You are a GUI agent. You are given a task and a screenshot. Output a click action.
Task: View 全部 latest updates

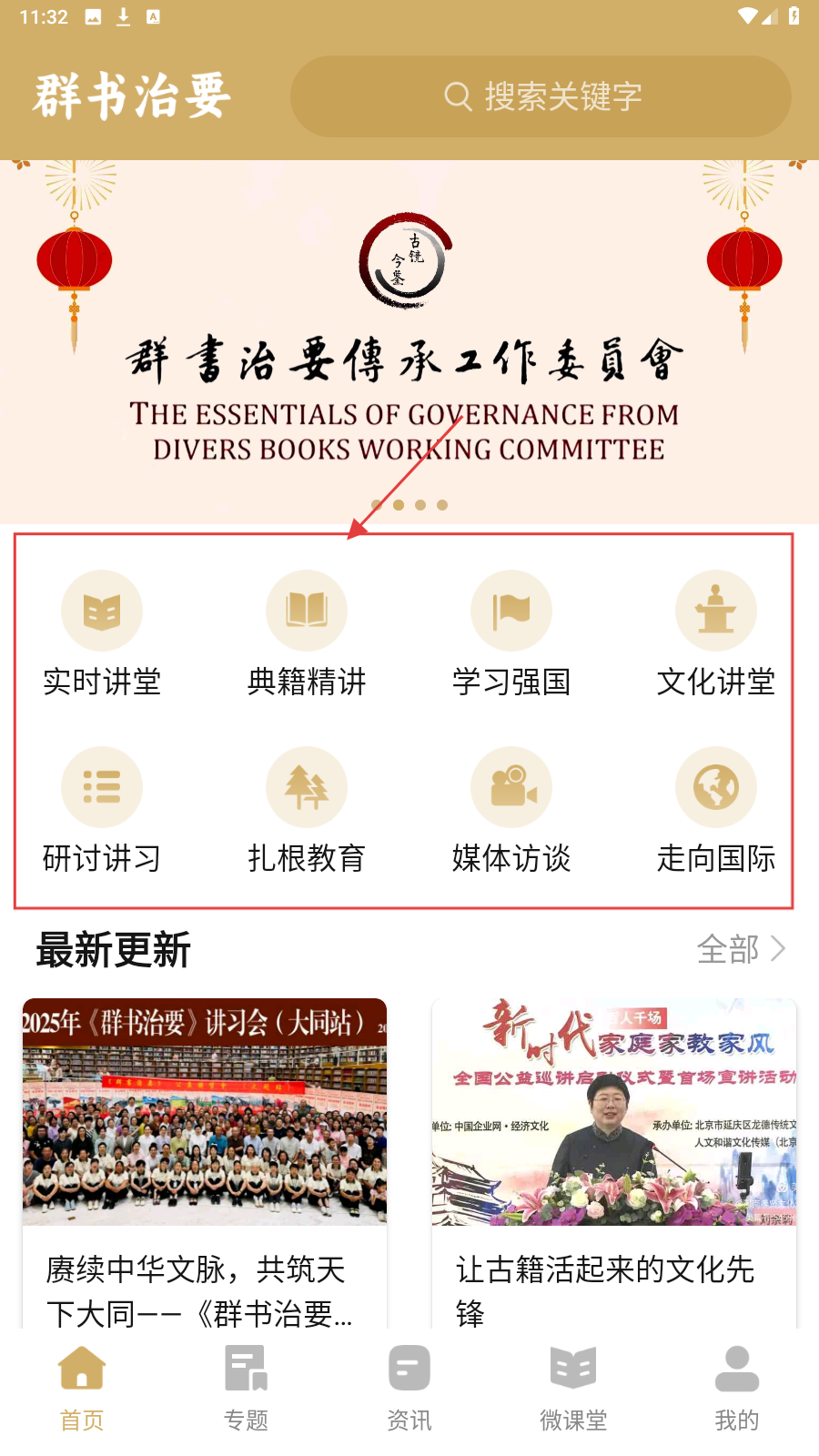741,949
